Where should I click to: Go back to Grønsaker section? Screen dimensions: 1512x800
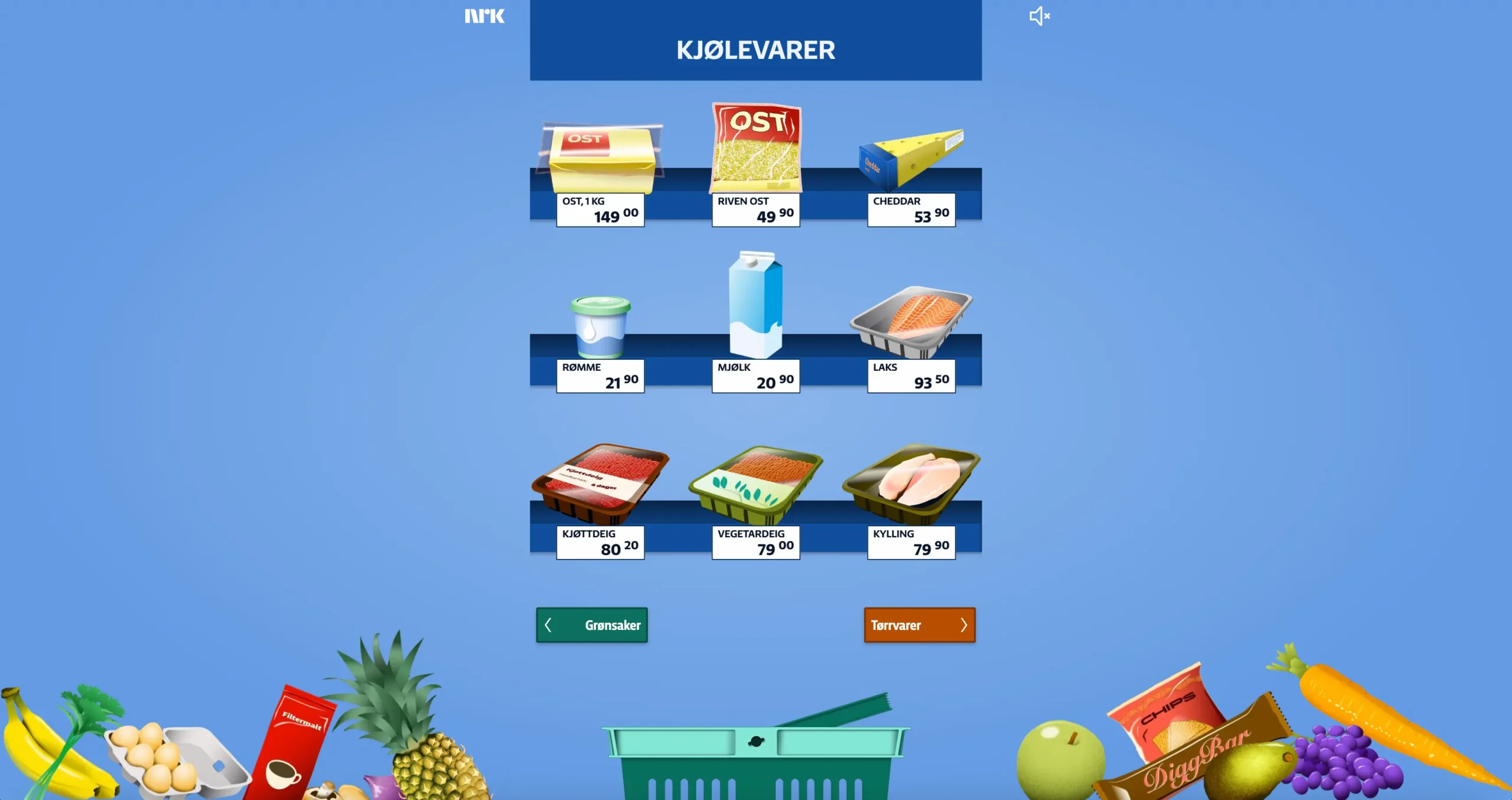592,625
